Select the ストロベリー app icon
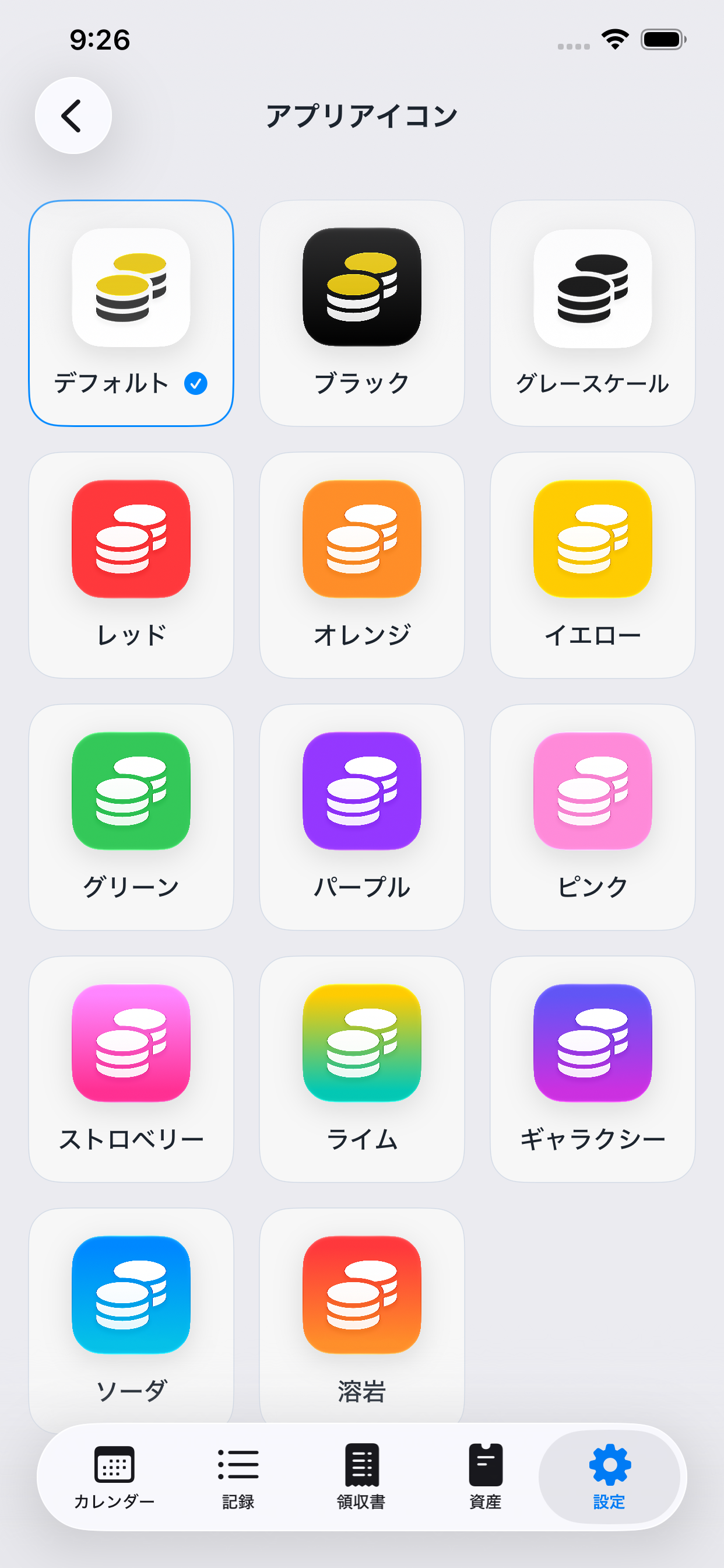 [131, 1069]
